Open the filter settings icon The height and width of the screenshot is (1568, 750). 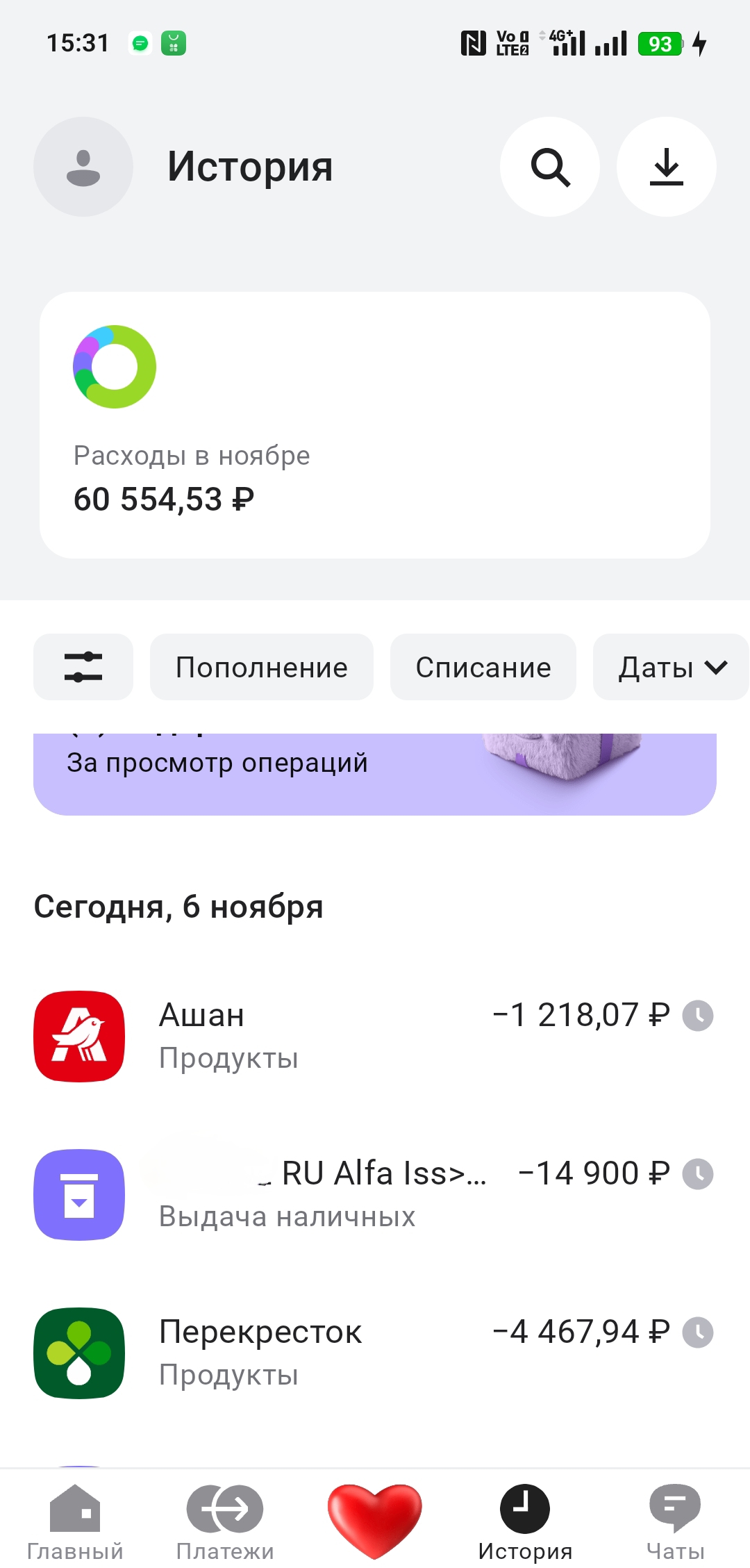coord(83,667)
